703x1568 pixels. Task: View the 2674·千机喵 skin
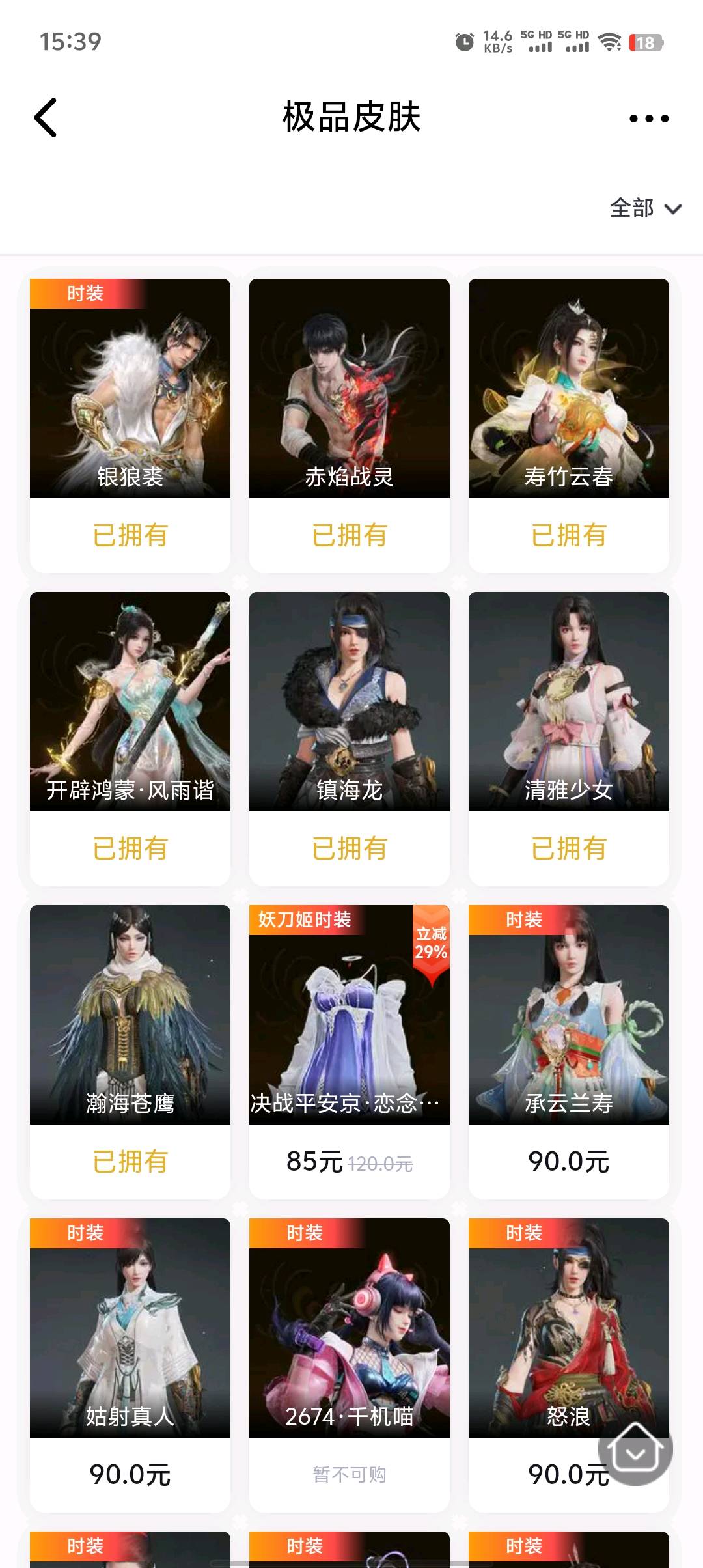pos(350,1328)
